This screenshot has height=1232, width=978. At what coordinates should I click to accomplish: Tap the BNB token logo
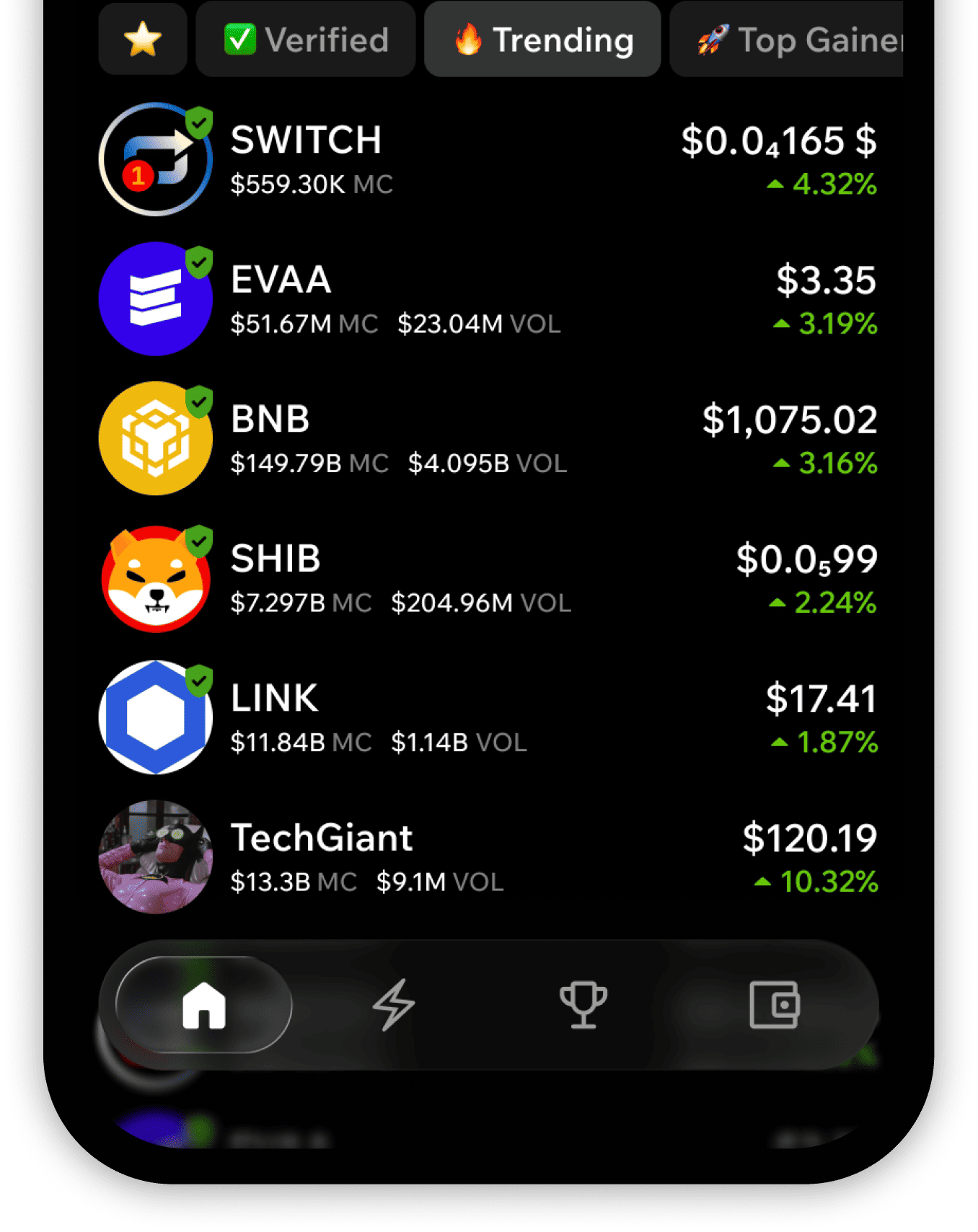pyautogui.click(x=154, y=440)
